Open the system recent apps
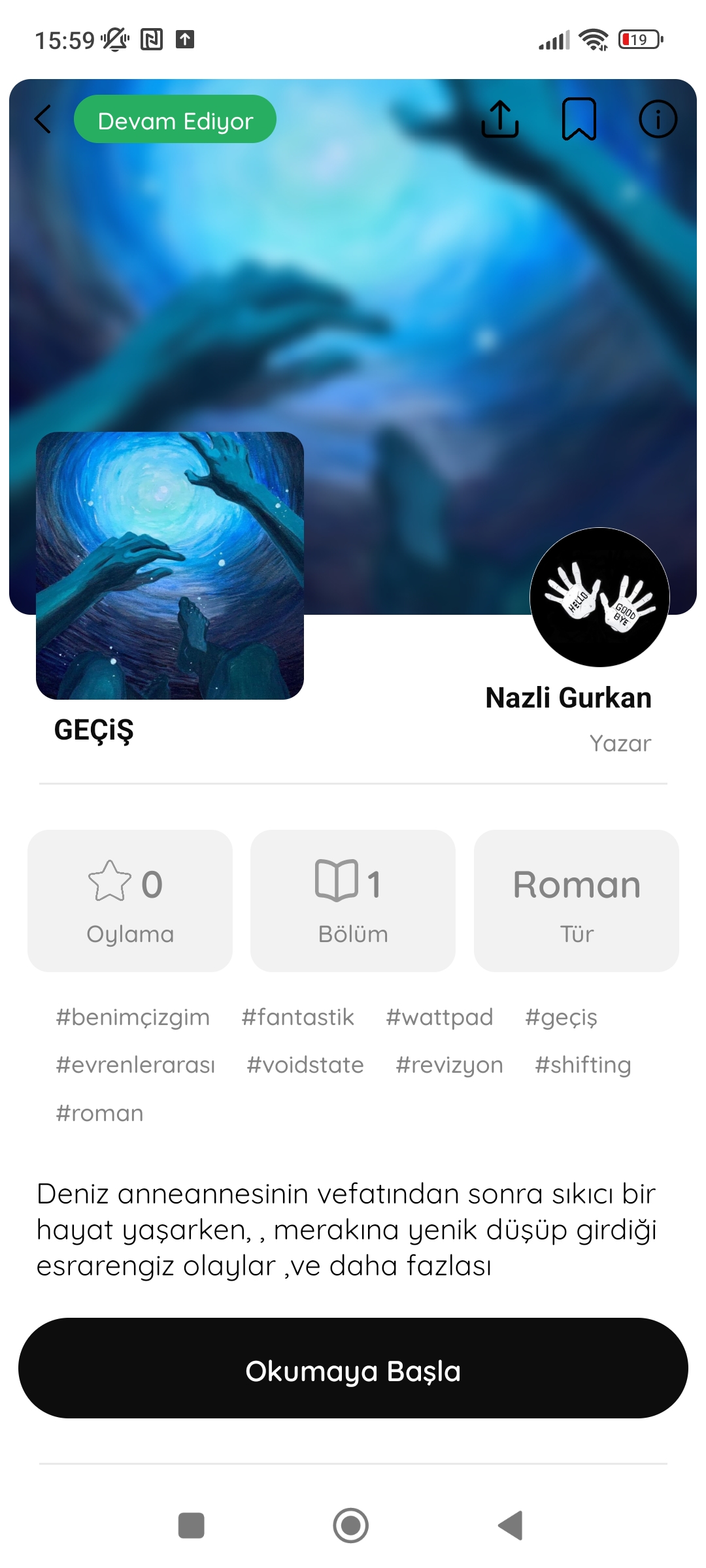The height and width of the screenshot is (1568, 706). (192, 1526)
